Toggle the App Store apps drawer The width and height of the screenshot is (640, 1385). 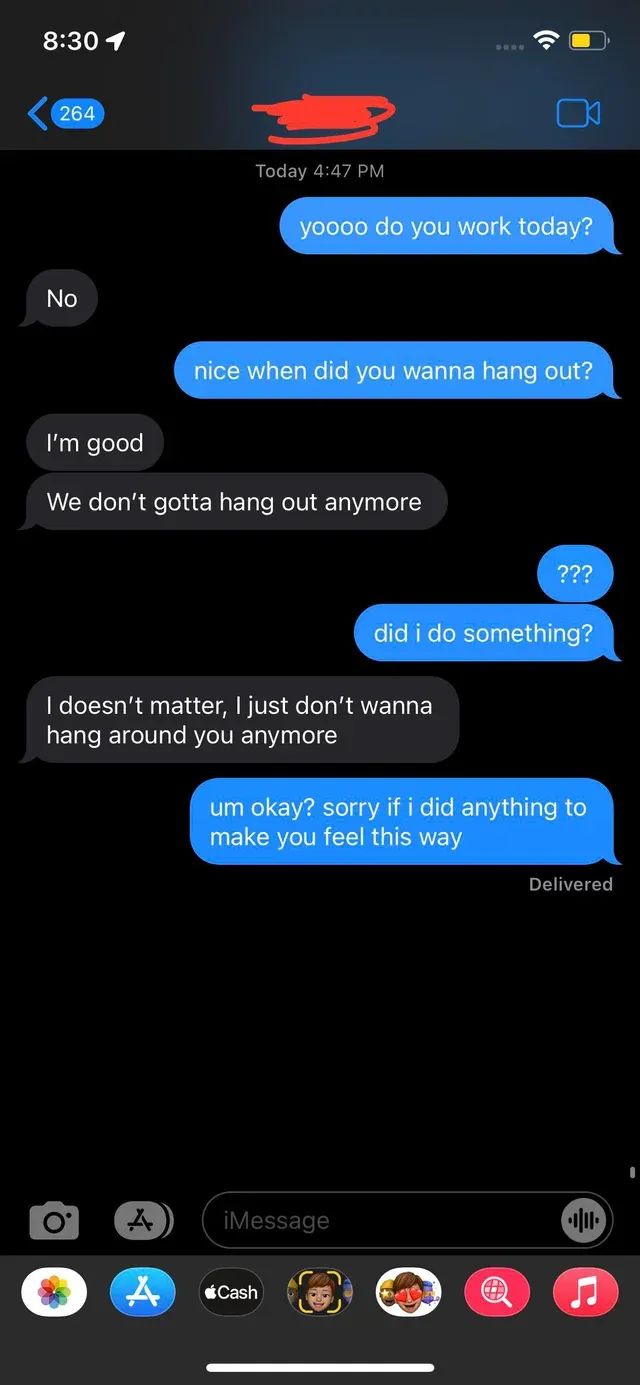(x=143, y=1220)
